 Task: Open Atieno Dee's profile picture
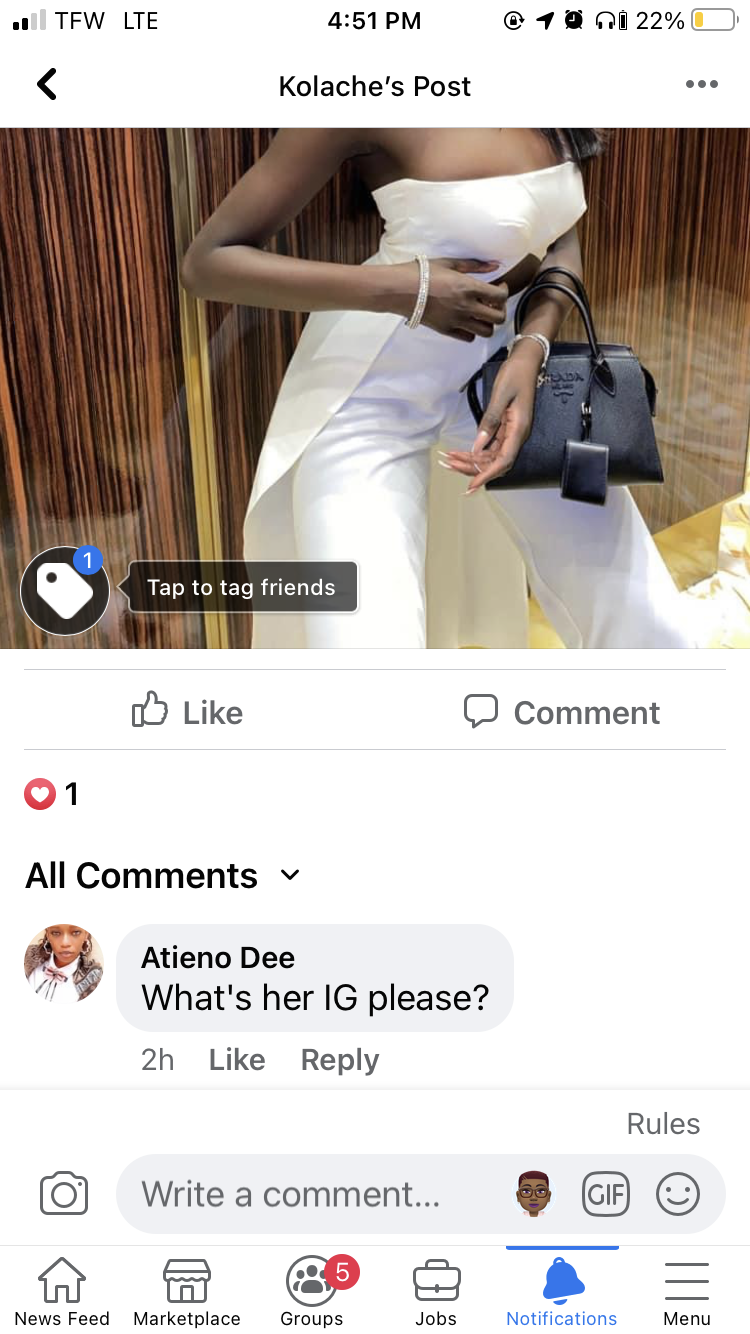click(x=64, y=964)
